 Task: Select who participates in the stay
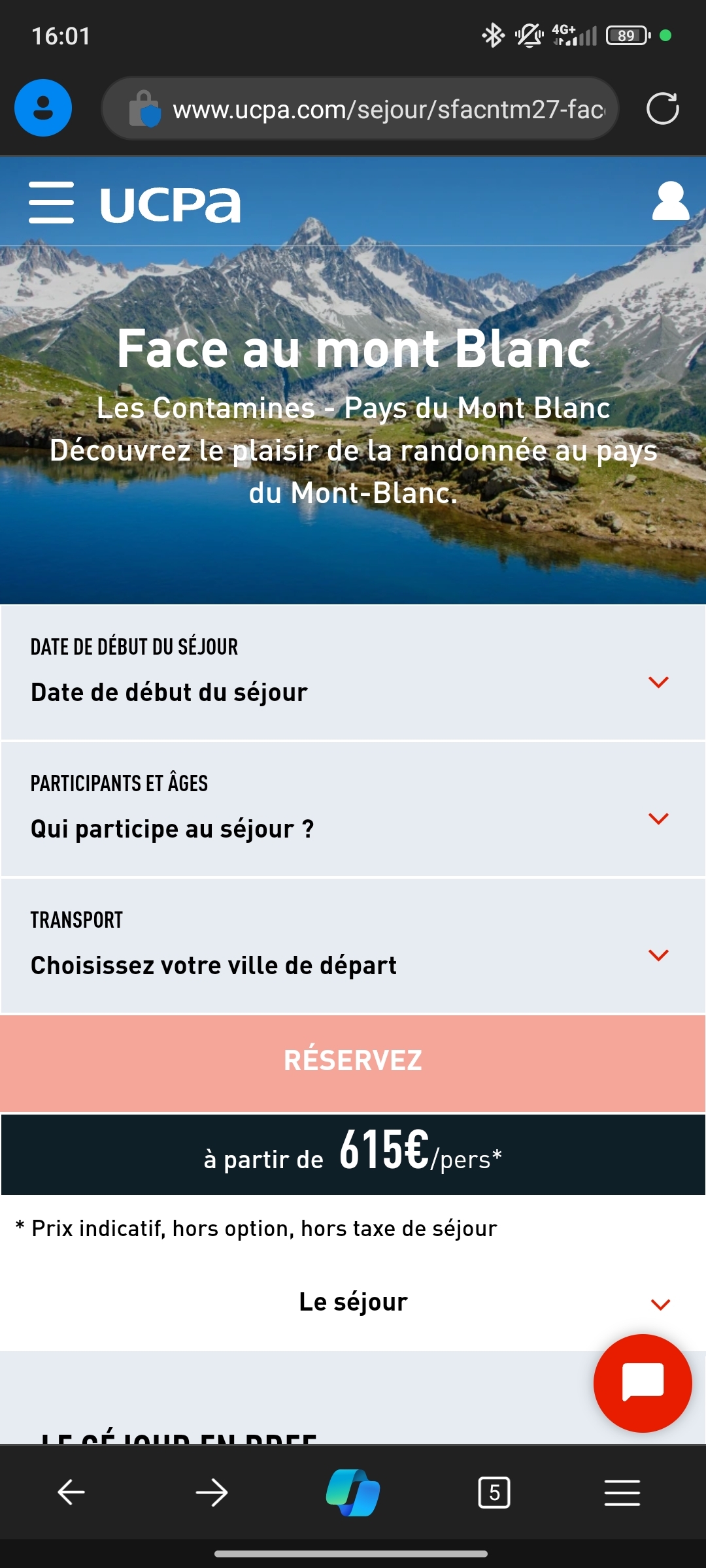click(x=353, y=810)
